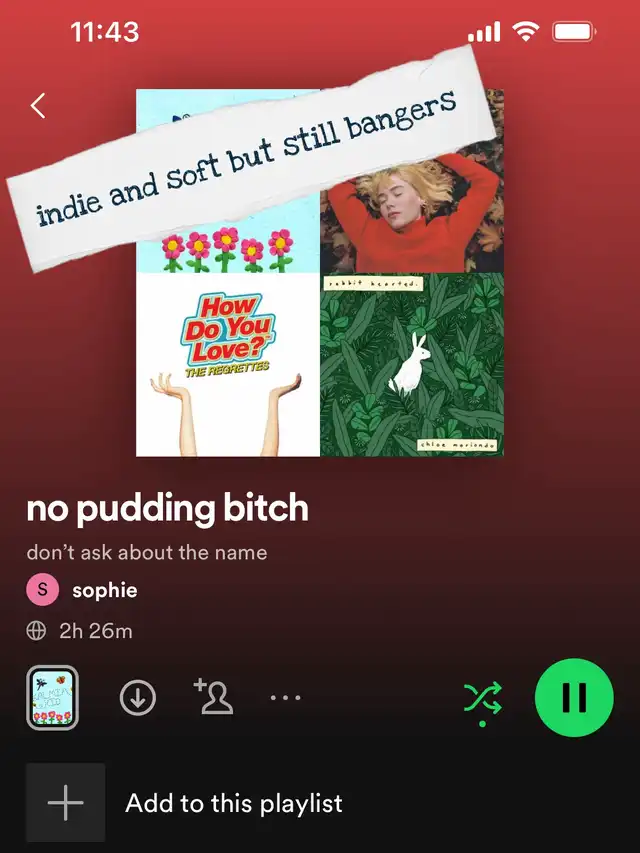The height and width of the screenshot is (853, 640).
Task: Invite collaborators to this playlist
Action: click(213, 697)
